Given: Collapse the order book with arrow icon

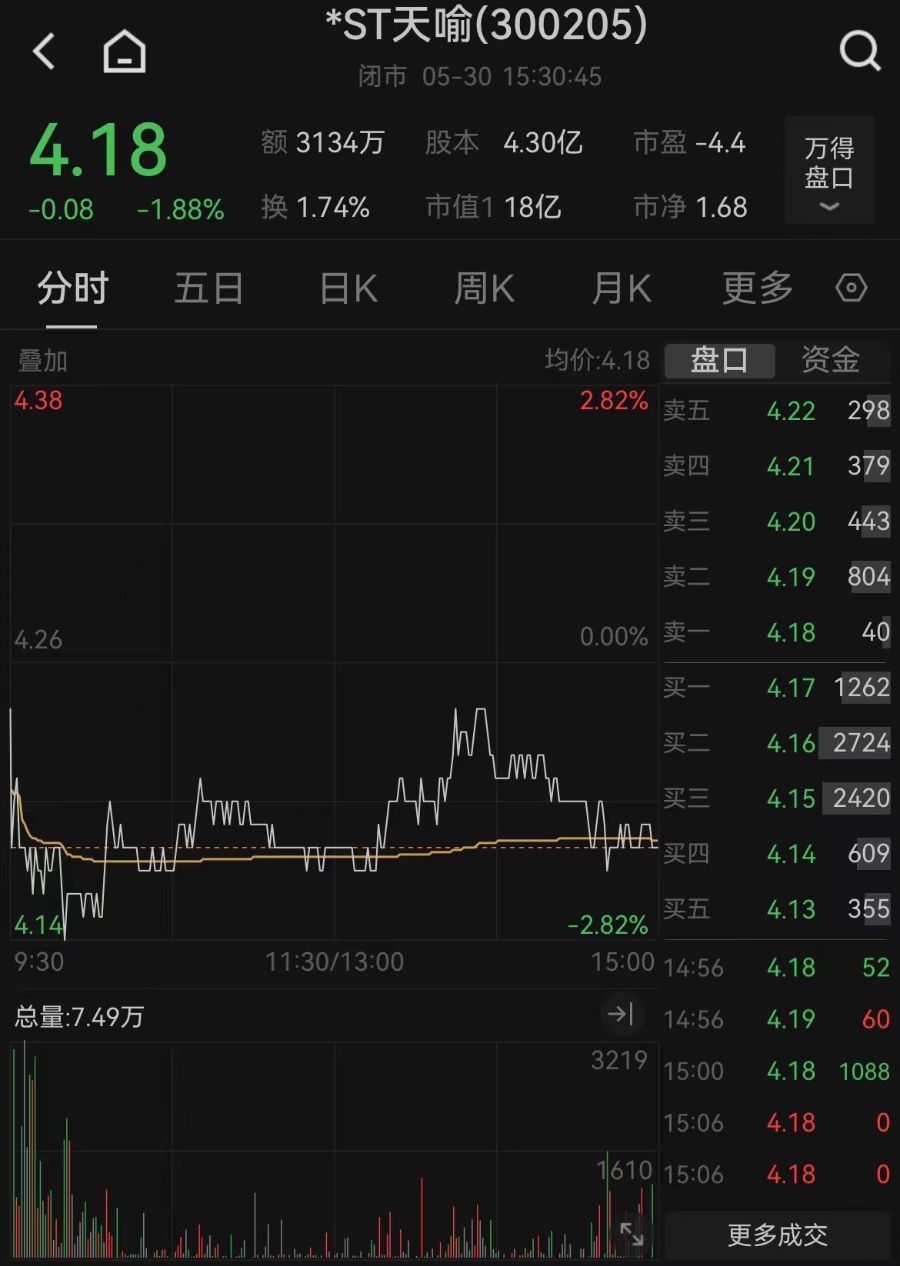Looking at the screenshot, I should [x=620, y=1015].
